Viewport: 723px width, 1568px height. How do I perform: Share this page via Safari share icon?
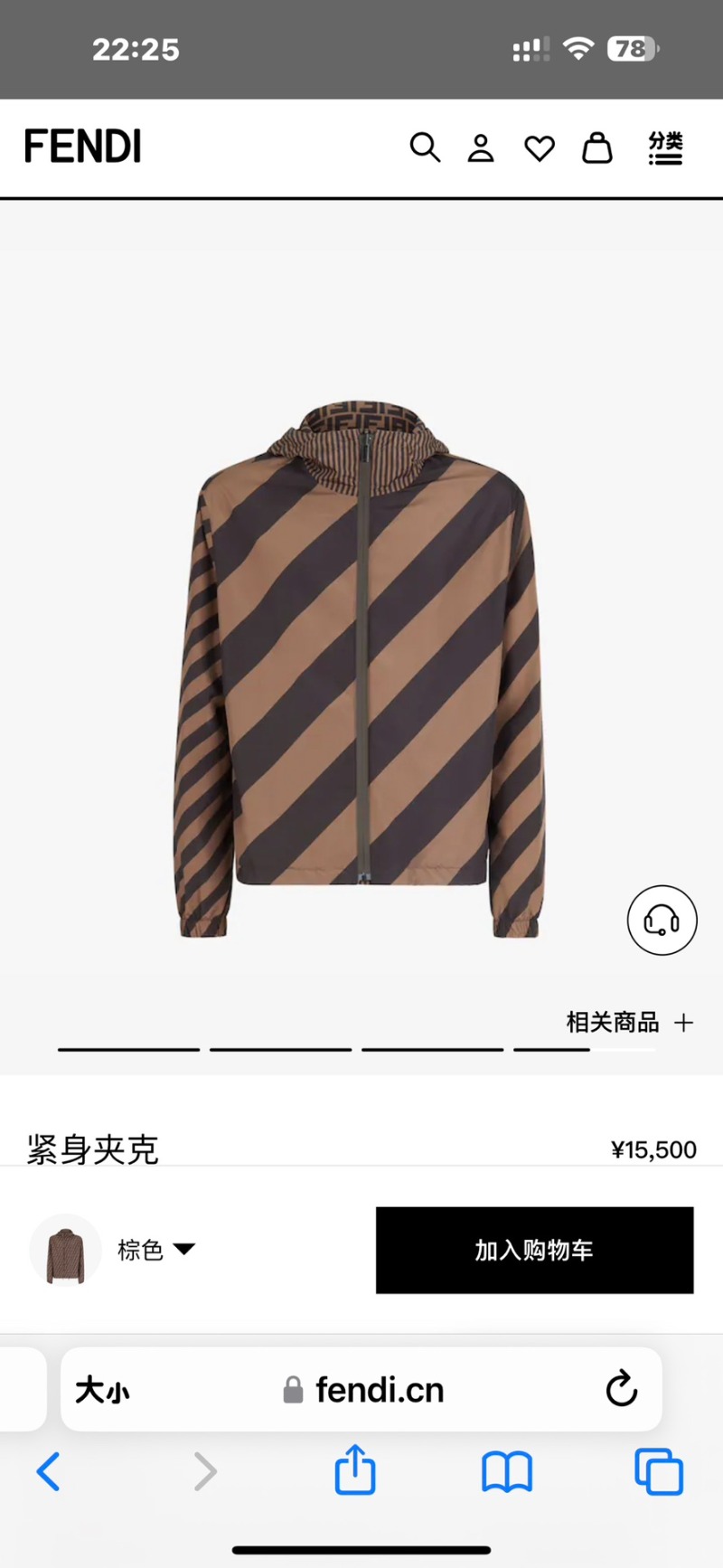[355, 1469]
